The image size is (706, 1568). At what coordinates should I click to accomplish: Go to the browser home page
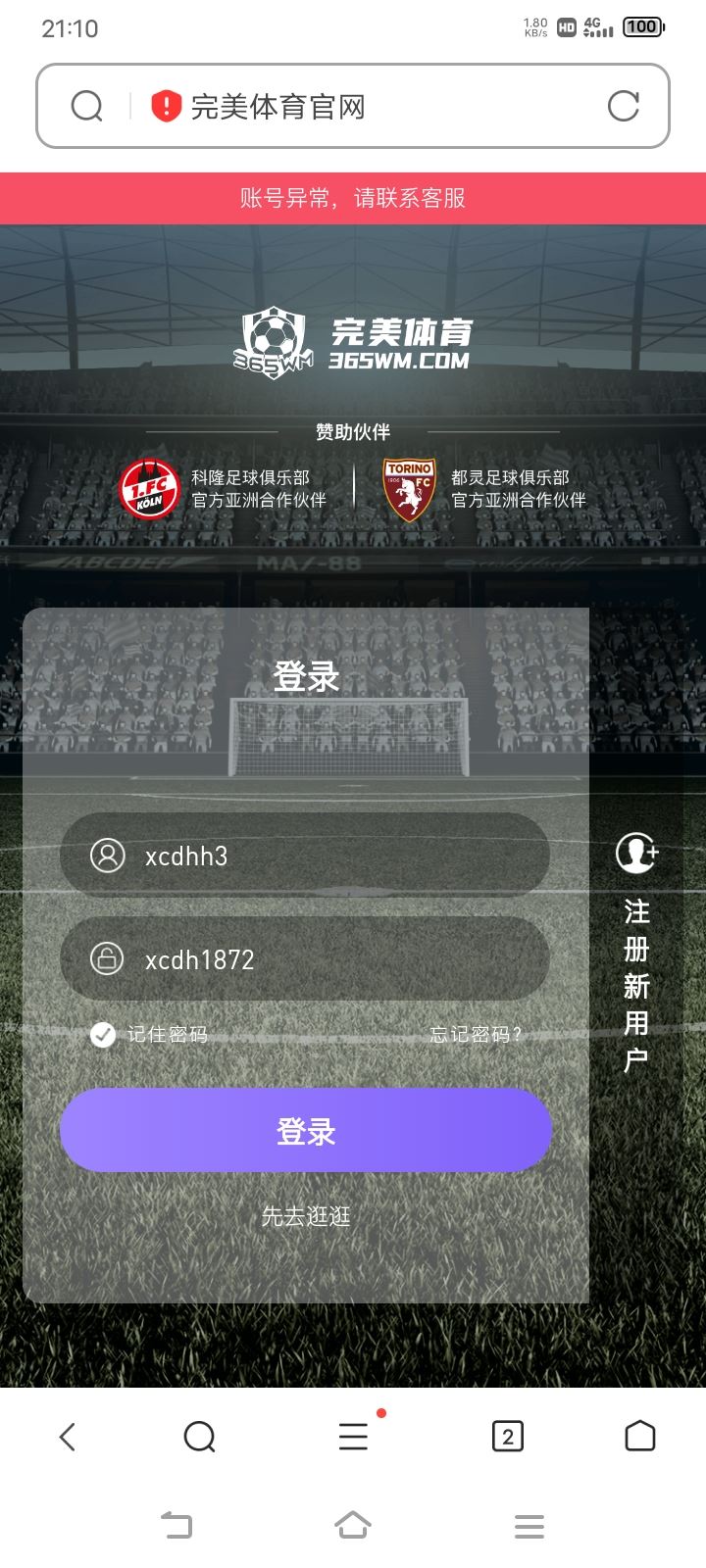[x=639, y=1437]
